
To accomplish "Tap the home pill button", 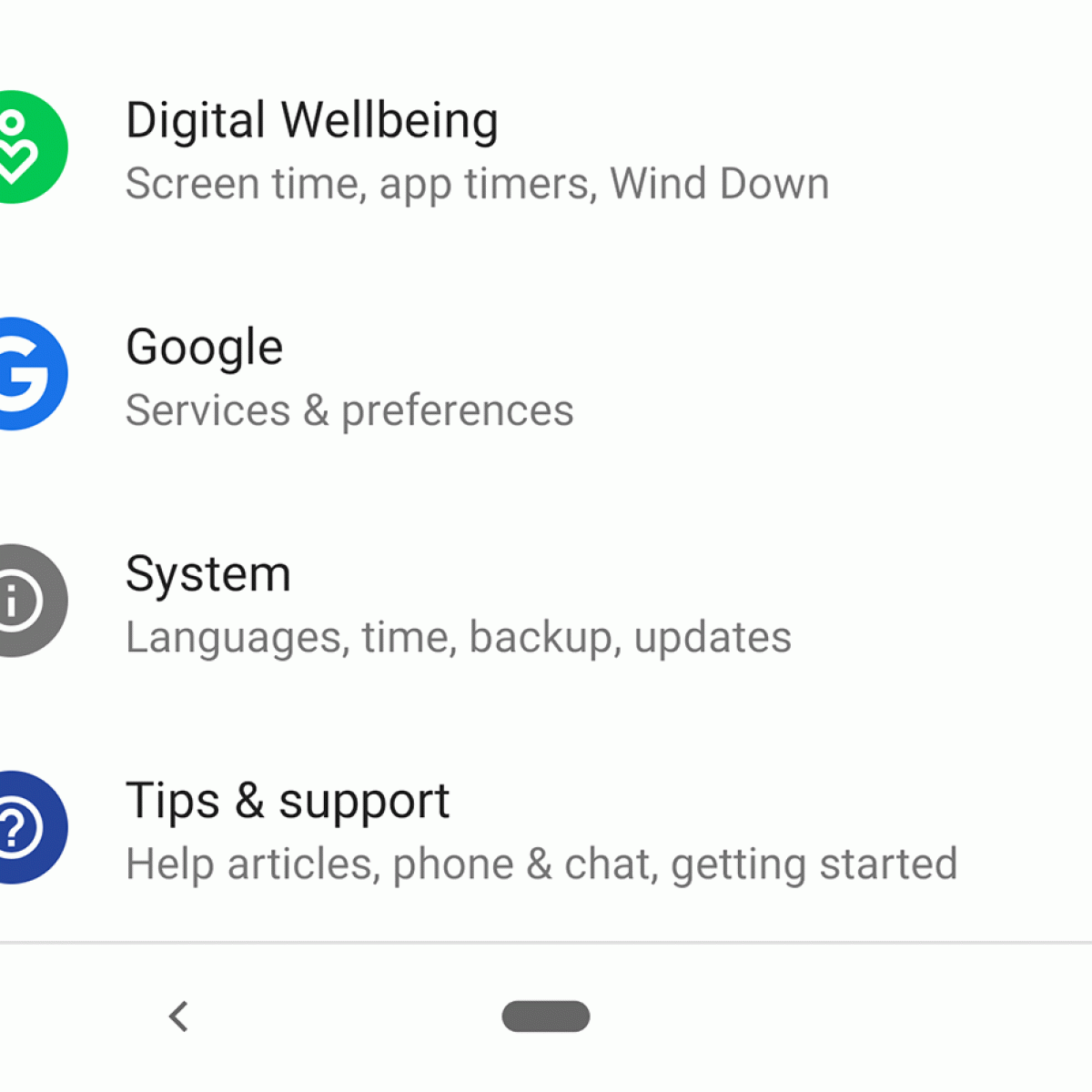I will click(546, 1016).
